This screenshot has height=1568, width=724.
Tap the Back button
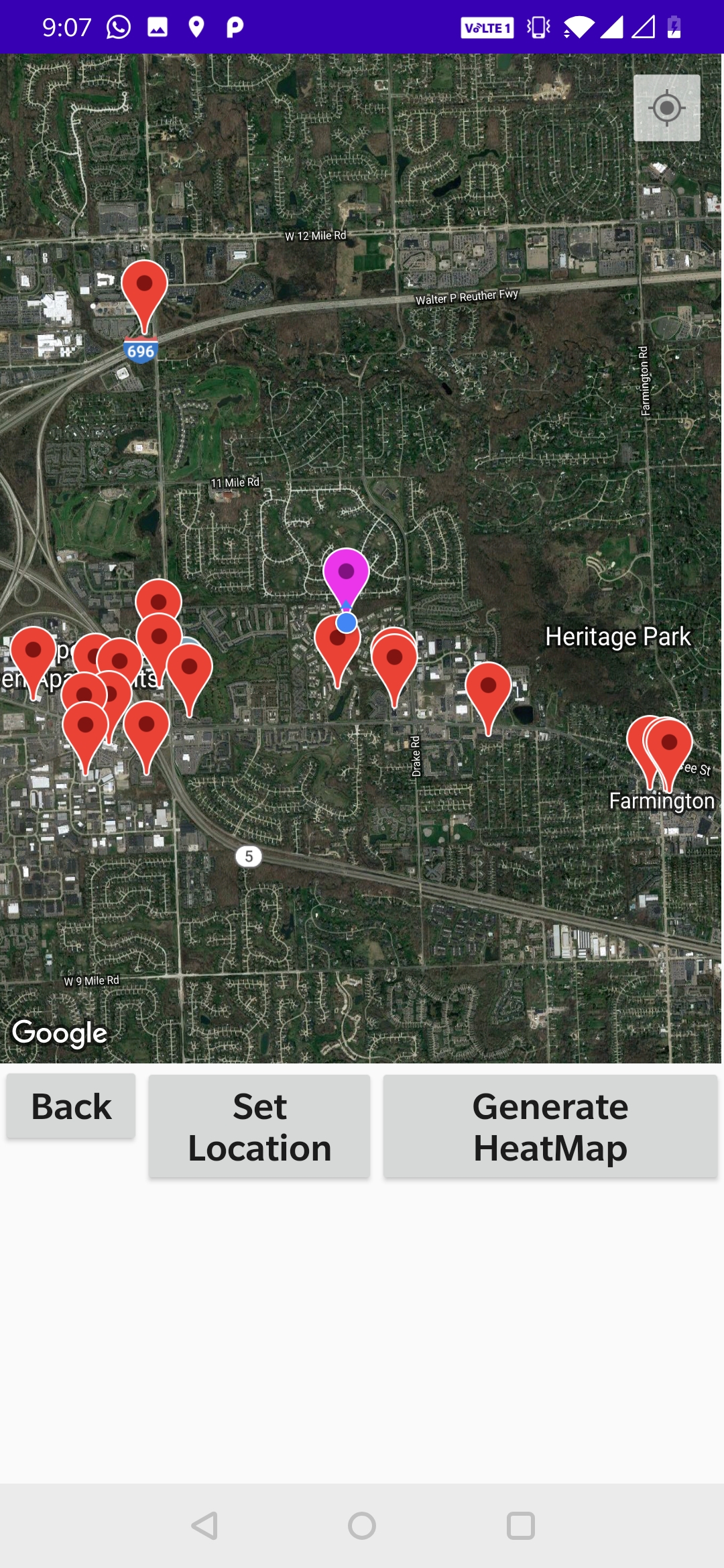[x=71, y=1106]
